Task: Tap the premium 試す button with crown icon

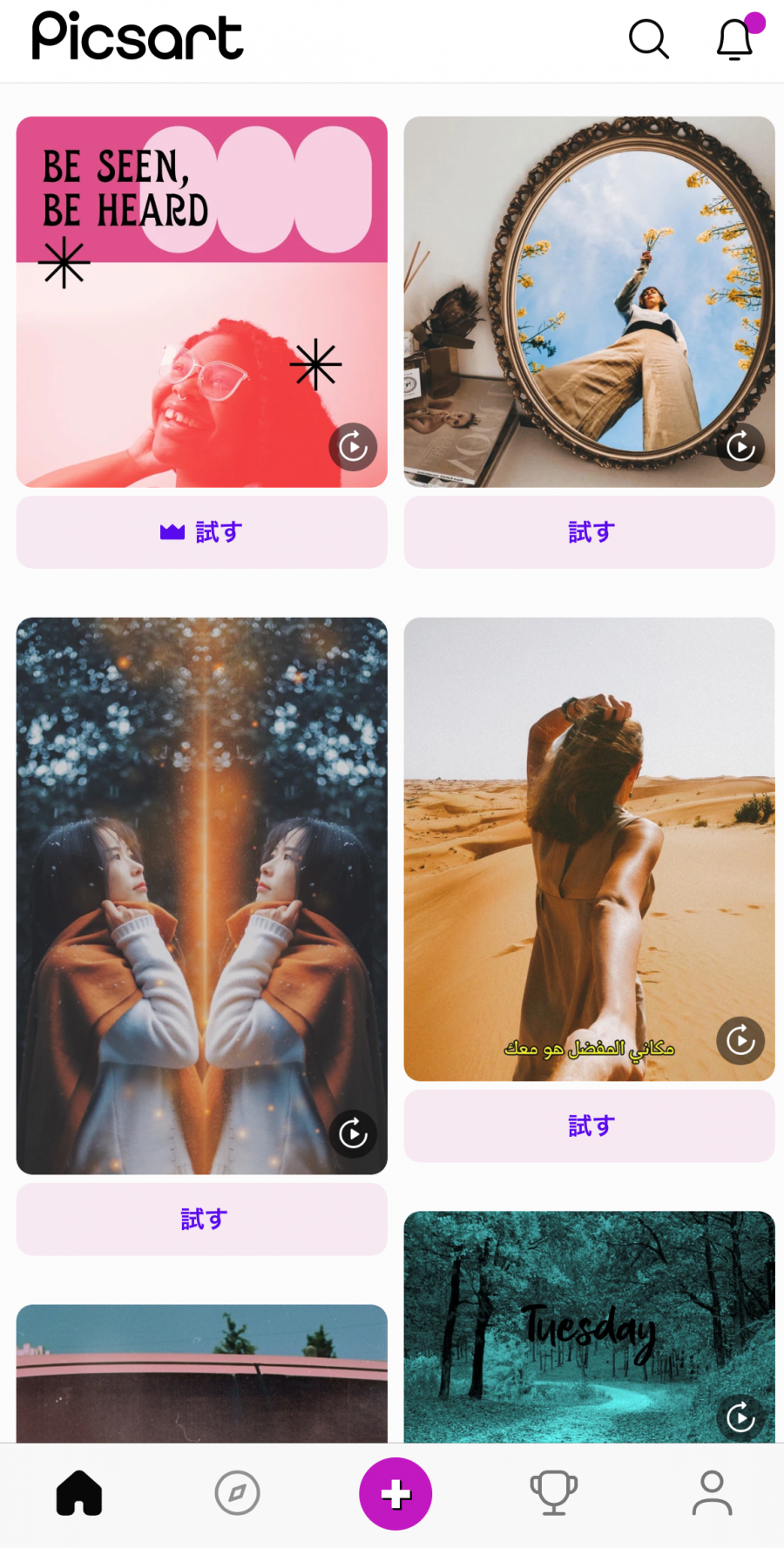Action: point(201,532)
